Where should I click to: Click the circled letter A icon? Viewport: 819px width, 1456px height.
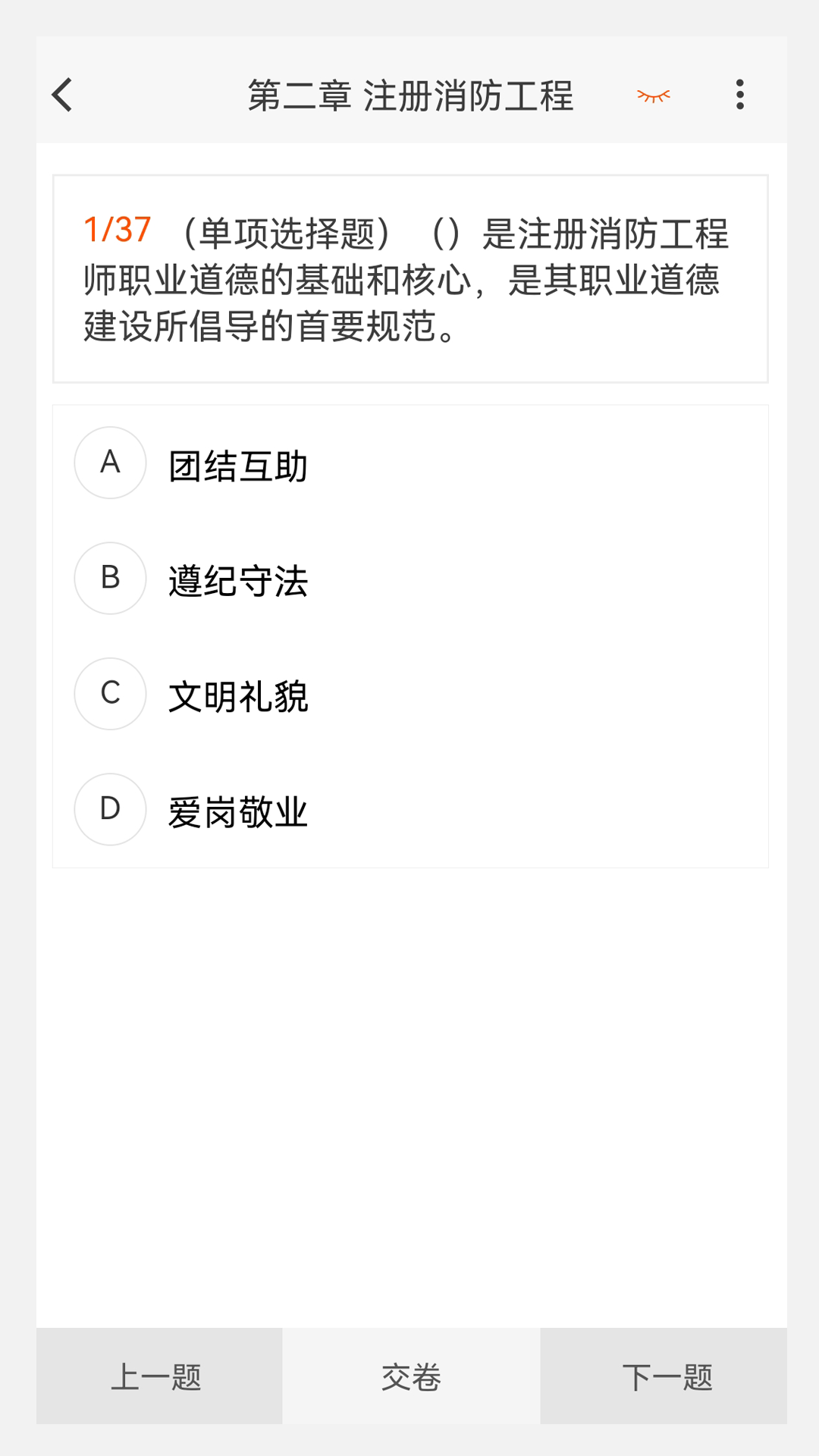pyautogui.click(x=110, y=463)
